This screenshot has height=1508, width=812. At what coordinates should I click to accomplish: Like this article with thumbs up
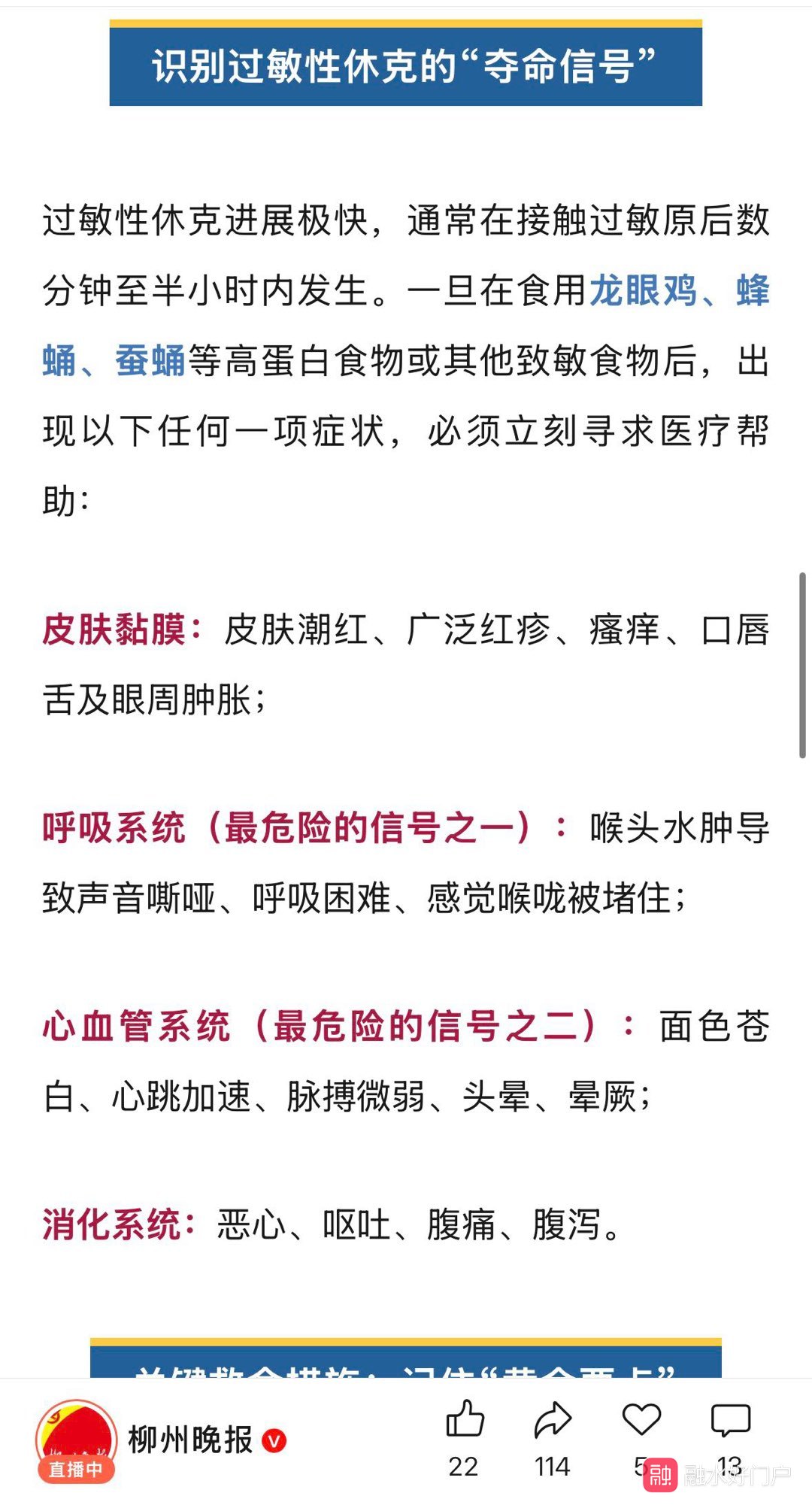[465, 1420]
